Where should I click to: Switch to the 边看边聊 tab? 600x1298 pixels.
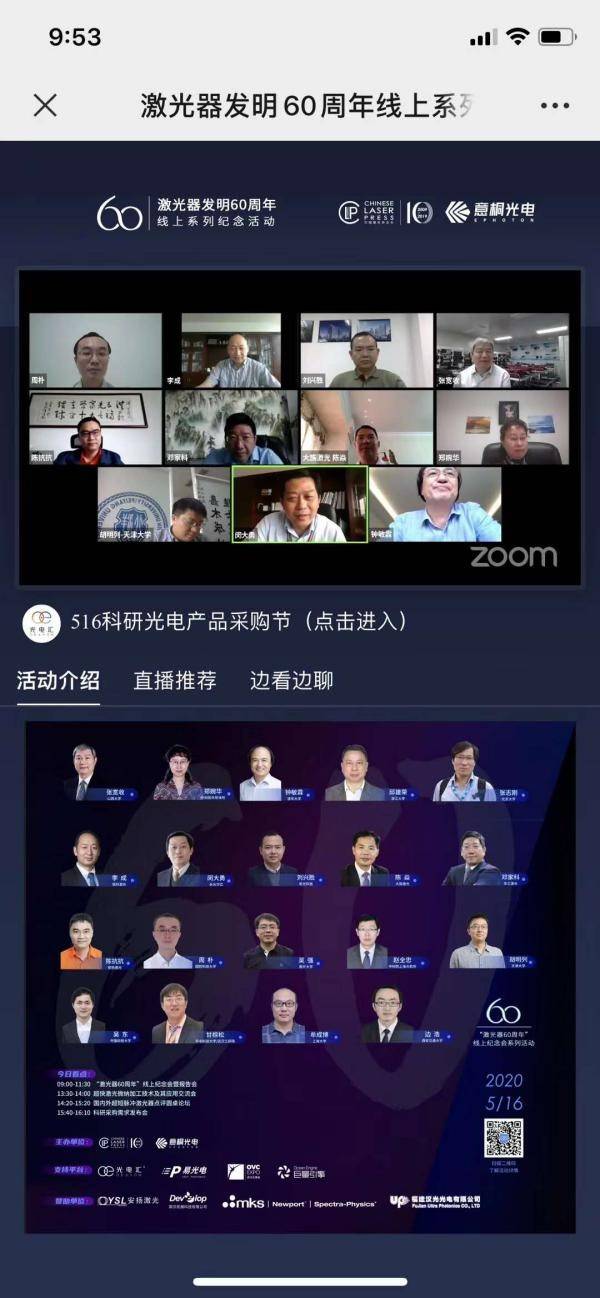[291, 681]
